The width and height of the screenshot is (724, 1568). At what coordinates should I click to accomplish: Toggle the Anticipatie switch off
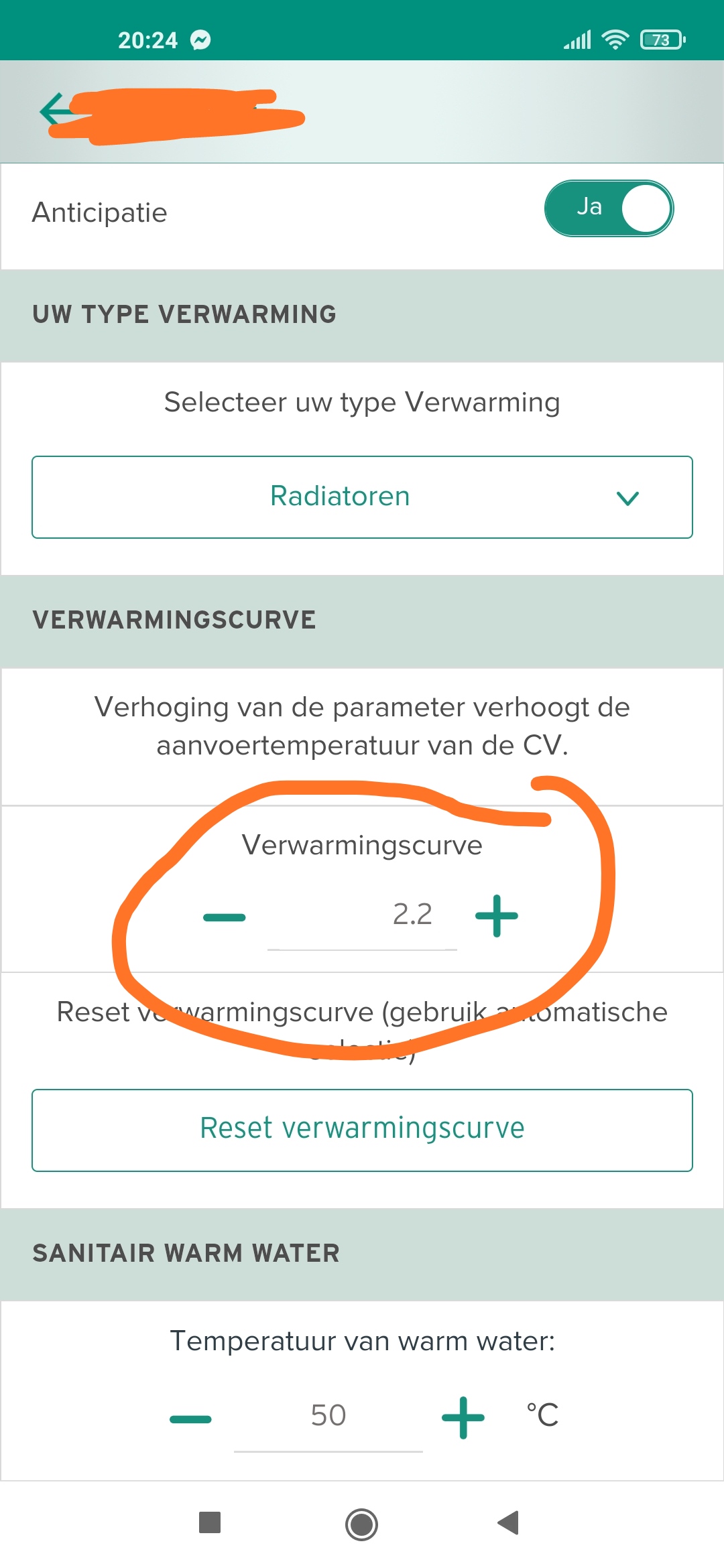tap(609, 208)
